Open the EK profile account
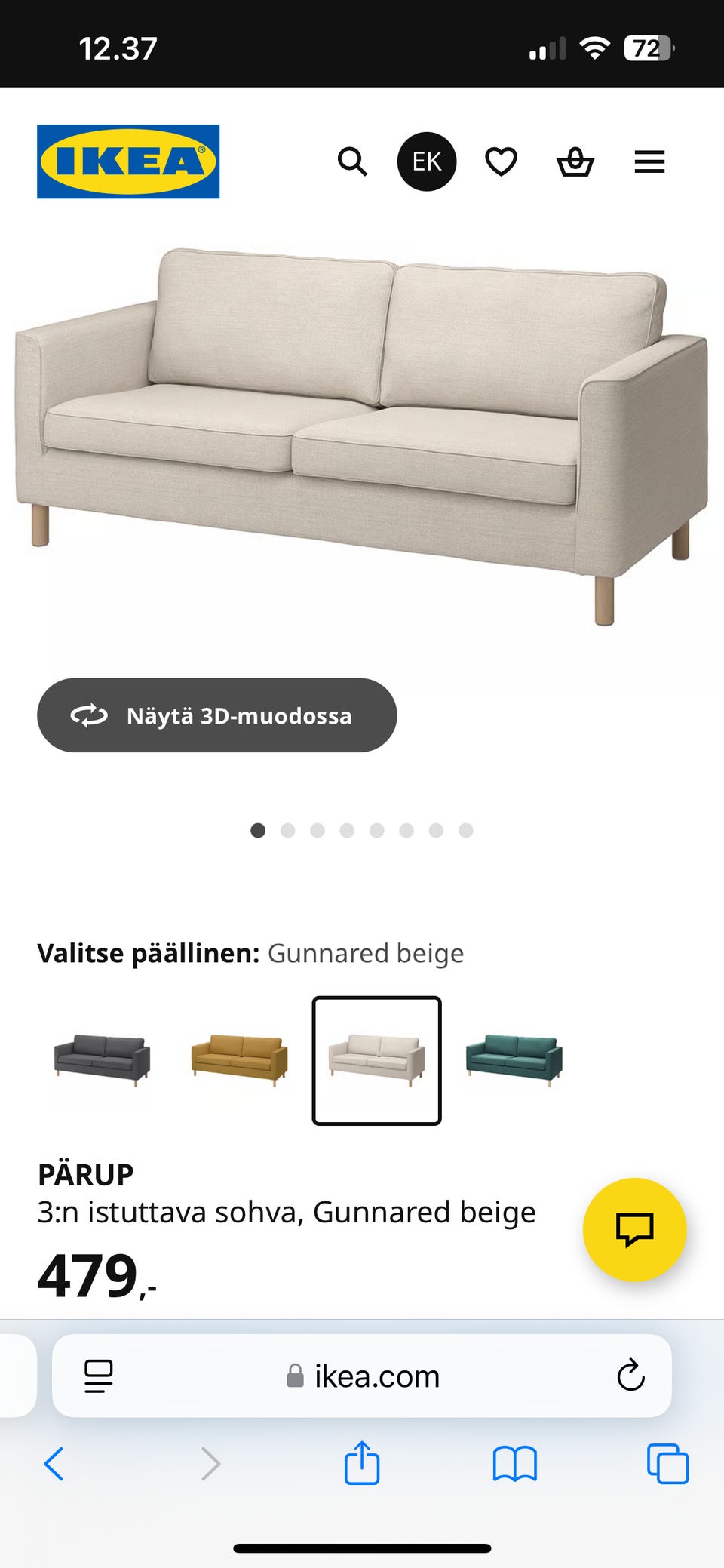 pyautogui.click(x=426, y=161)
